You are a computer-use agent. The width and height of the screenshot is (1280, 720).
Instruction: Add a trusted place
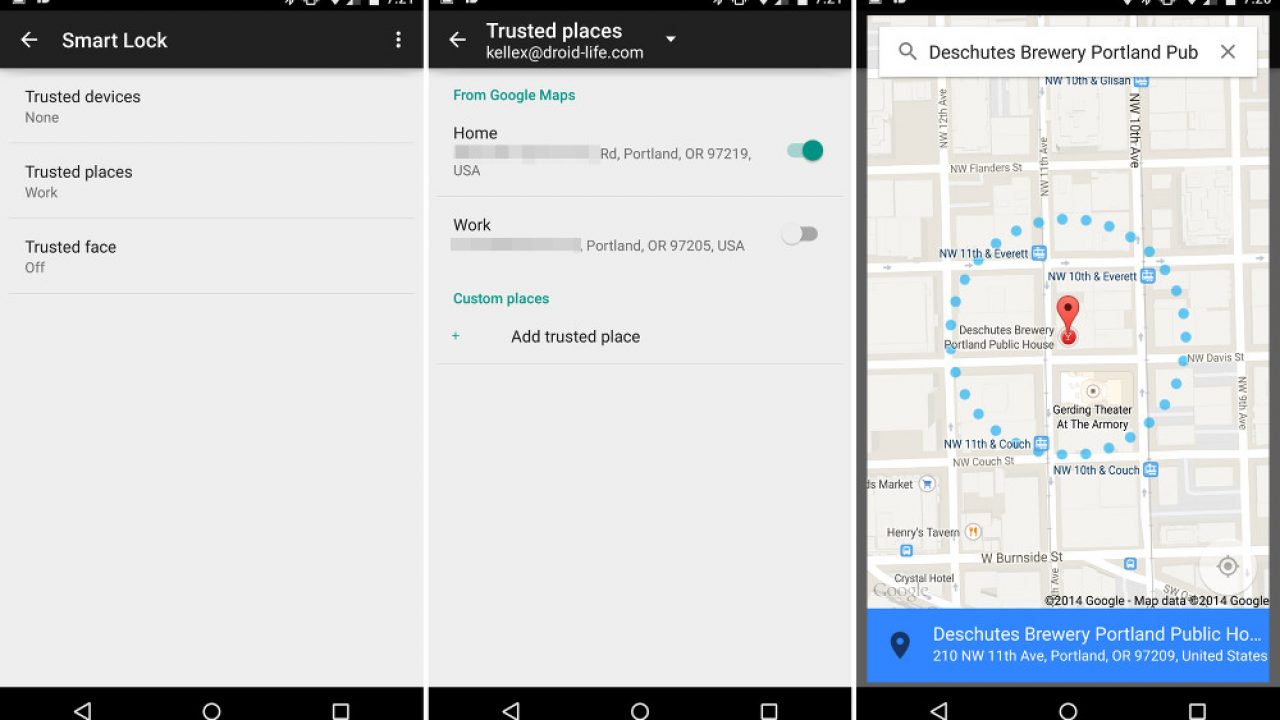click(x=575, y=337)
